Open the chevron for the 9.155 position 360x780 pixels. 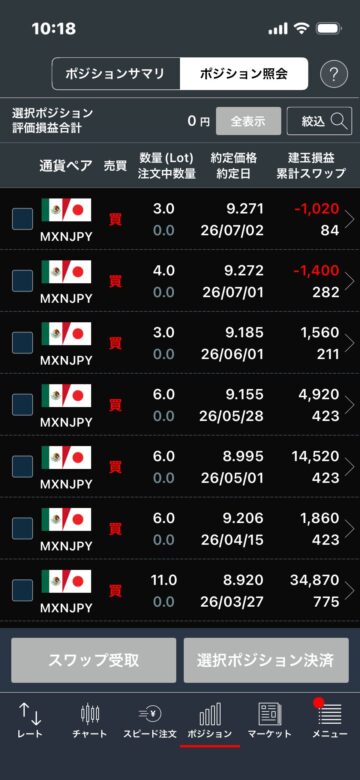click(x=349, y=405)
